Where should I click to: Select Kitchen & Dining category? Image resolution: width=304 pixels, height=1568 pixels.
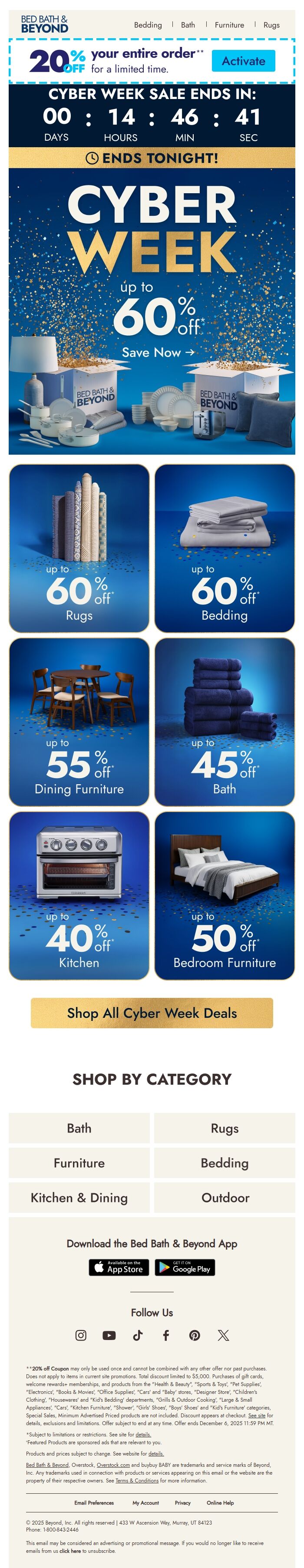[79, 1197]
